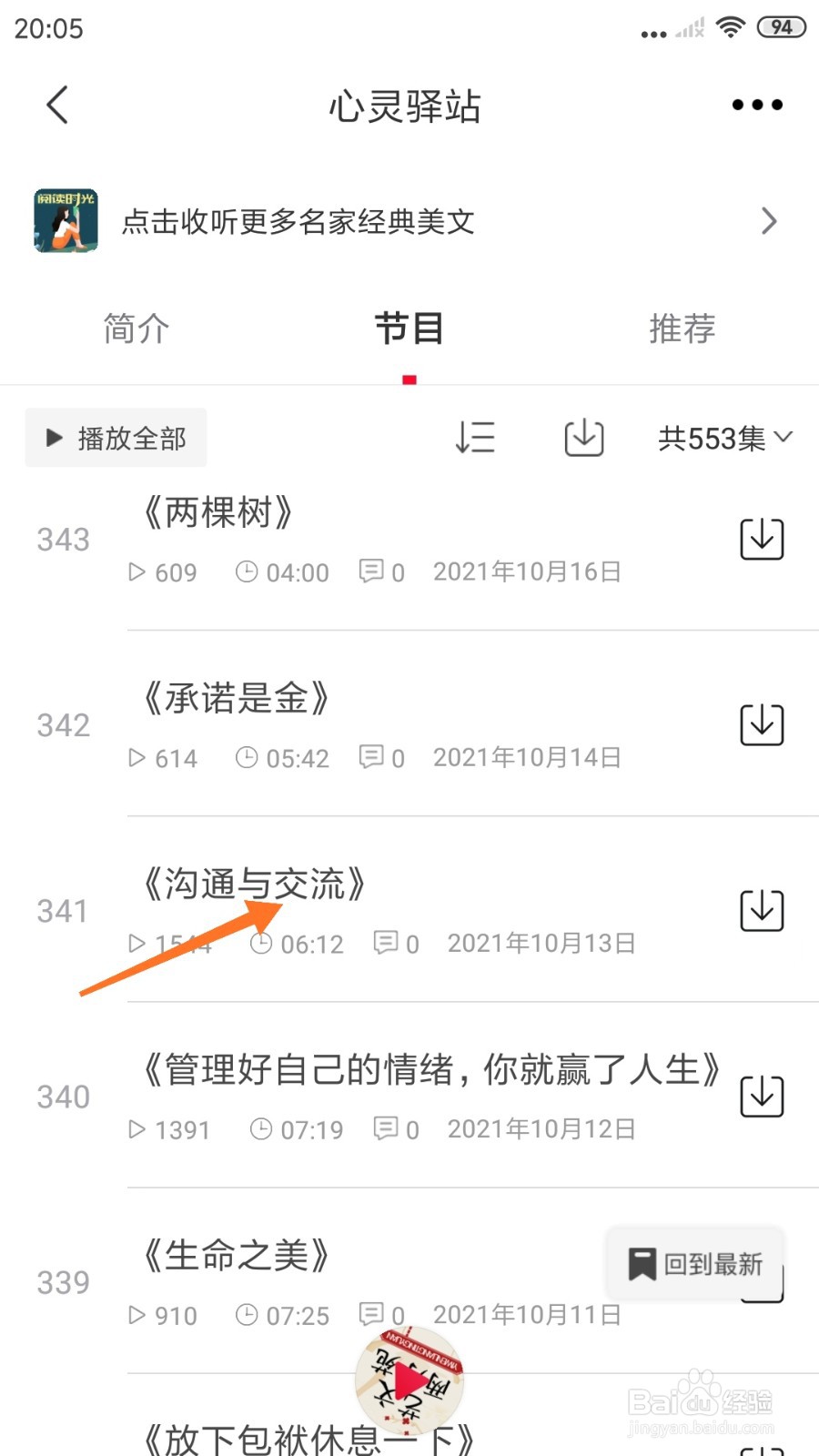This screenshot has width=819, height=1456.
Task: Tap the back arrow to leave 心灵驿站
Action: click(x=56, y=105)
